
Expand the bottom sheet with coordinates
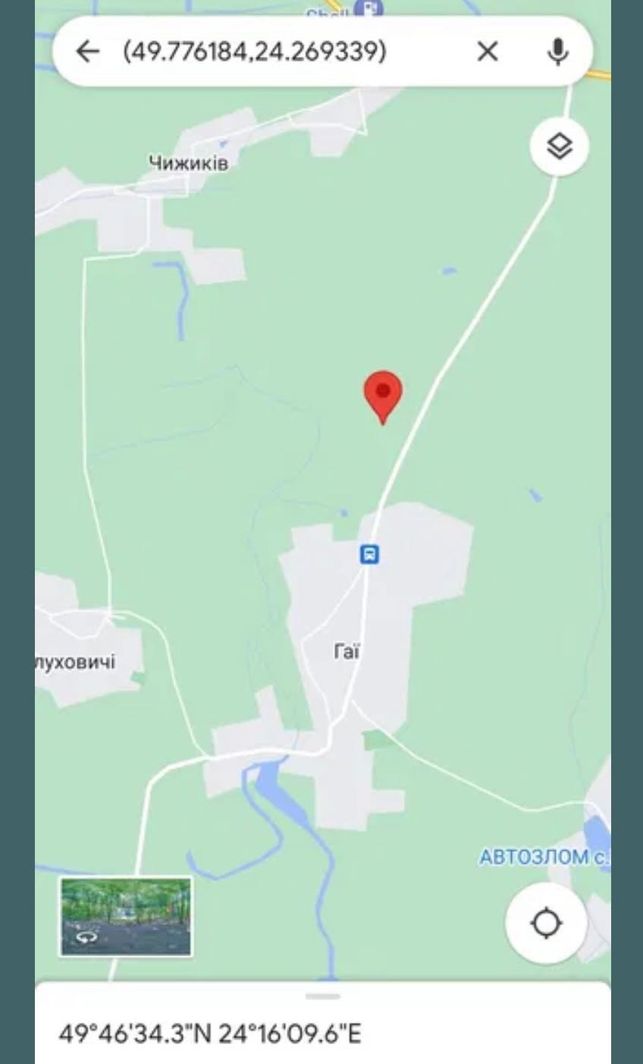tap(323, 996)
